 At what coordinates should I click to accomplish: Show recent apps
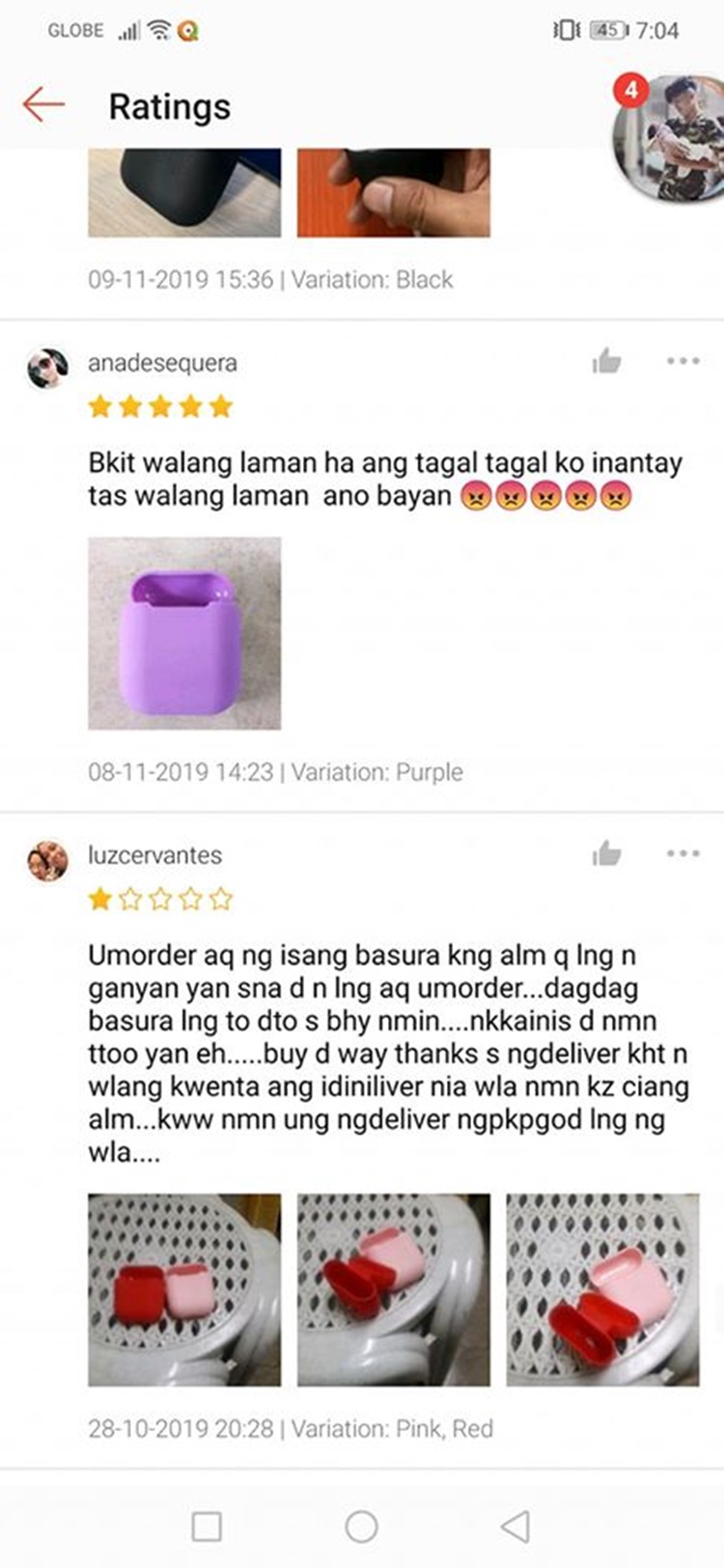(207, 1526)
